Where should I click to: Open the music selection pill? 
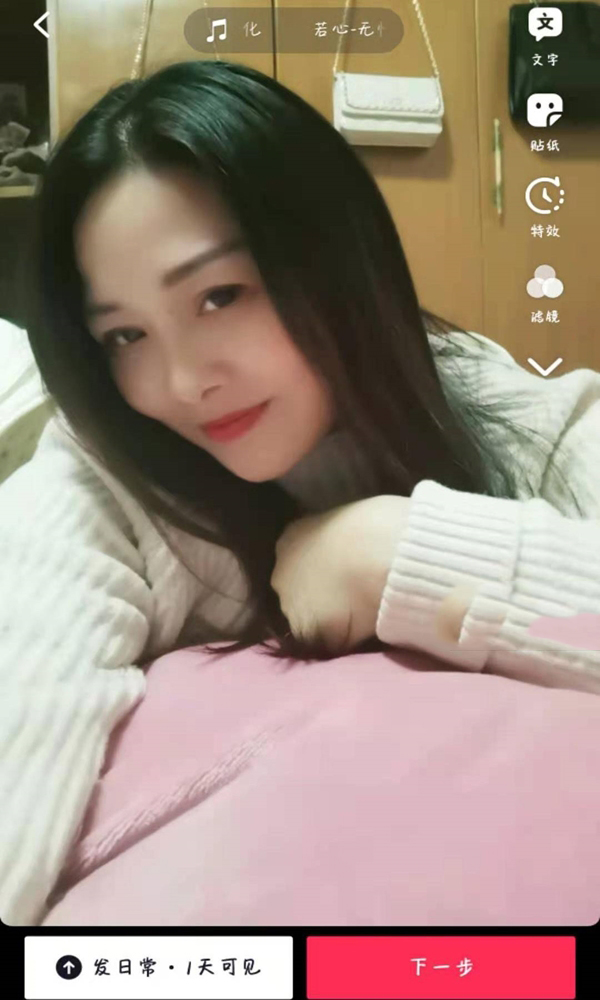pos(293,30)
